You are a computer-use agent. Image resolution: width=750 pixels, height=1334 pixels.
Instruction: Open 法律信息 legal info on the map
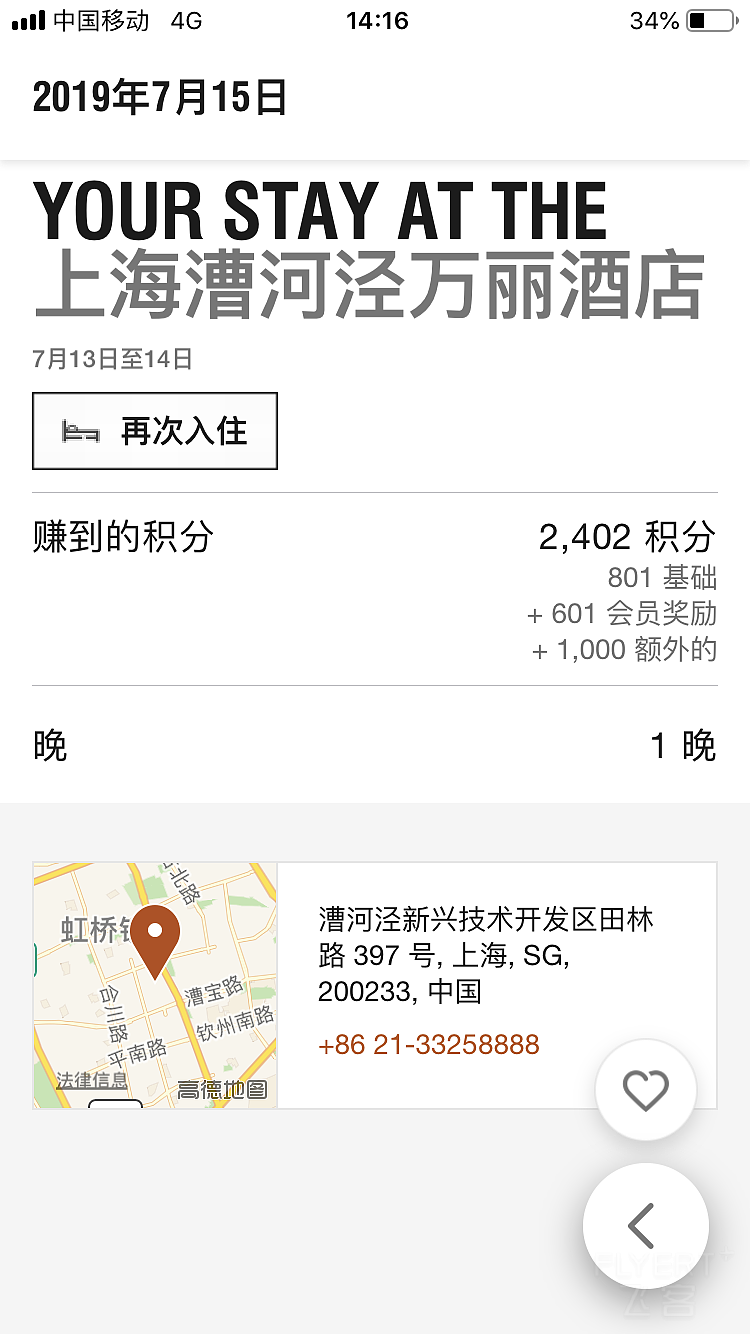pyautogui.click(x=92, y=1080)
